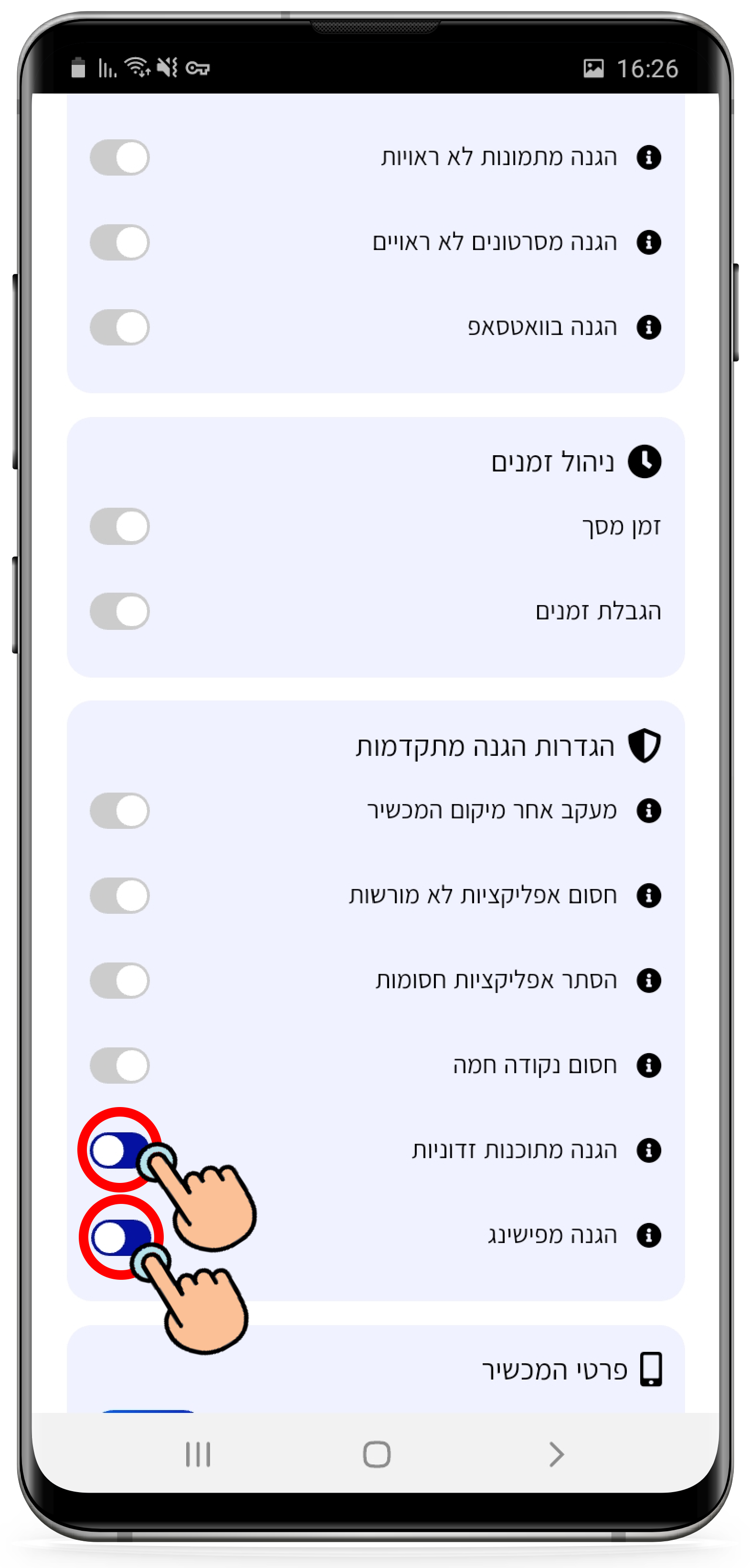This screenshot has height=1568, width=750.
Task: Turn on WhatsApp protection switch
Action: coord(119,327)
